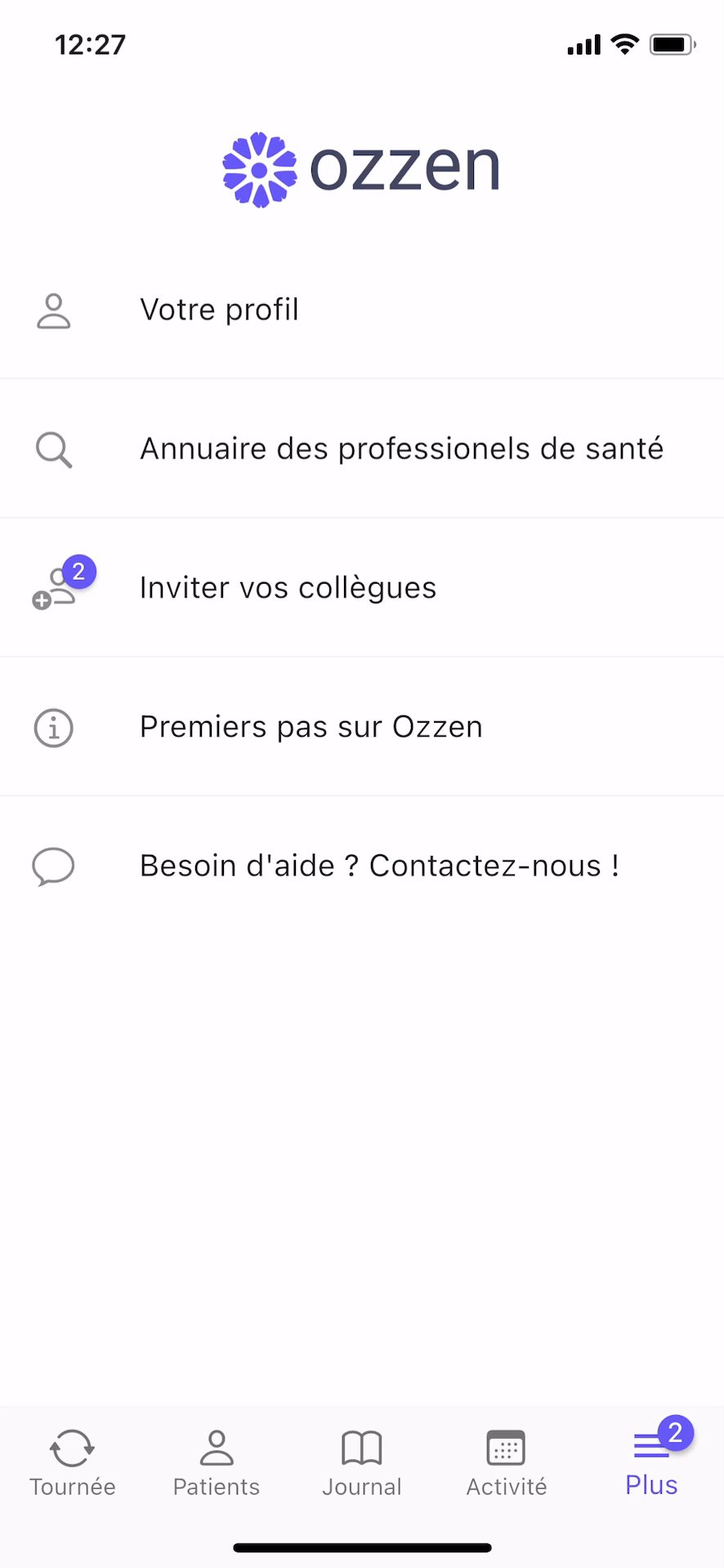Switch to the Tournée tab
The height and width of the screenshot is (1568, 724).
(x=72, y=1463)
